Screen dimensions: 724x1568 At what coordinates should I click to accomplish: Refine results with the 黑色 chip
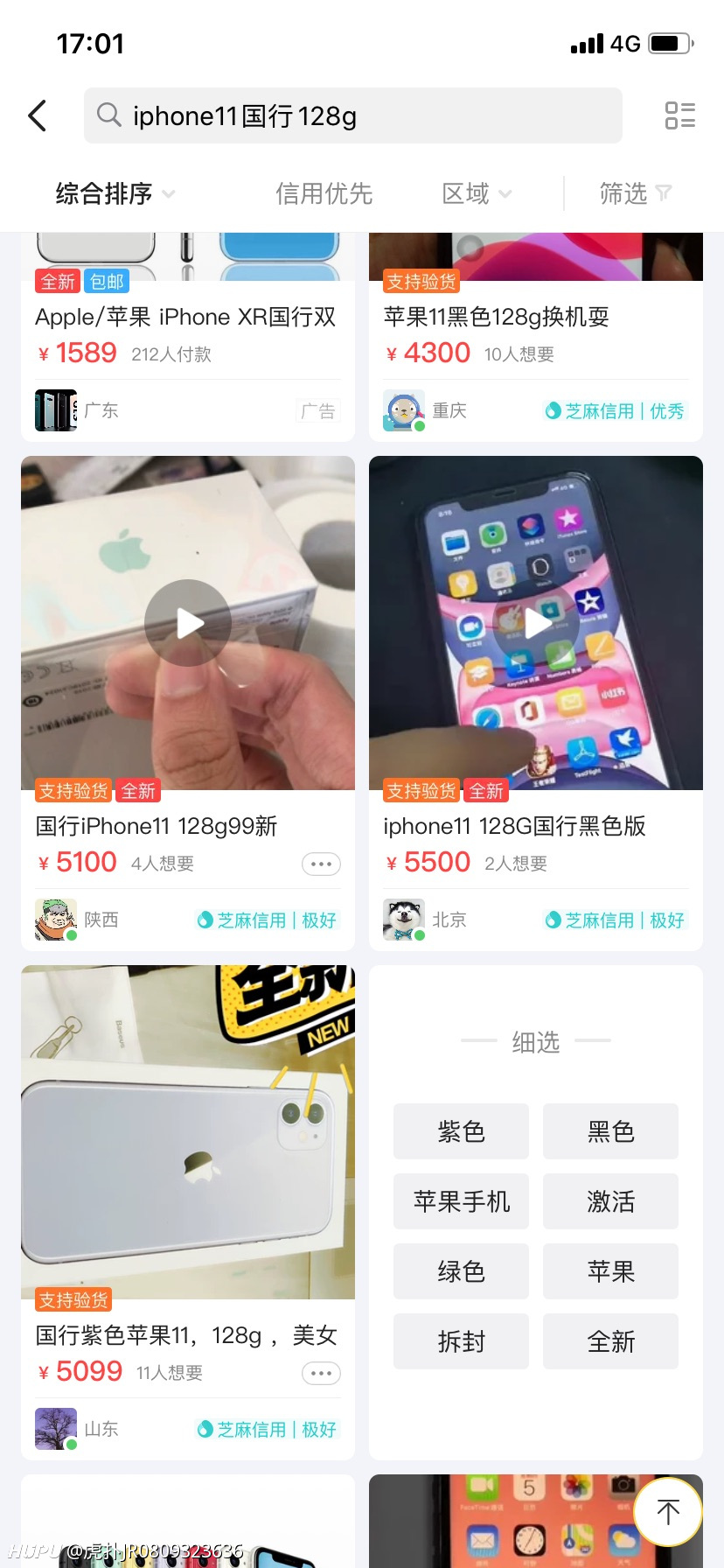coord(610,1131)
